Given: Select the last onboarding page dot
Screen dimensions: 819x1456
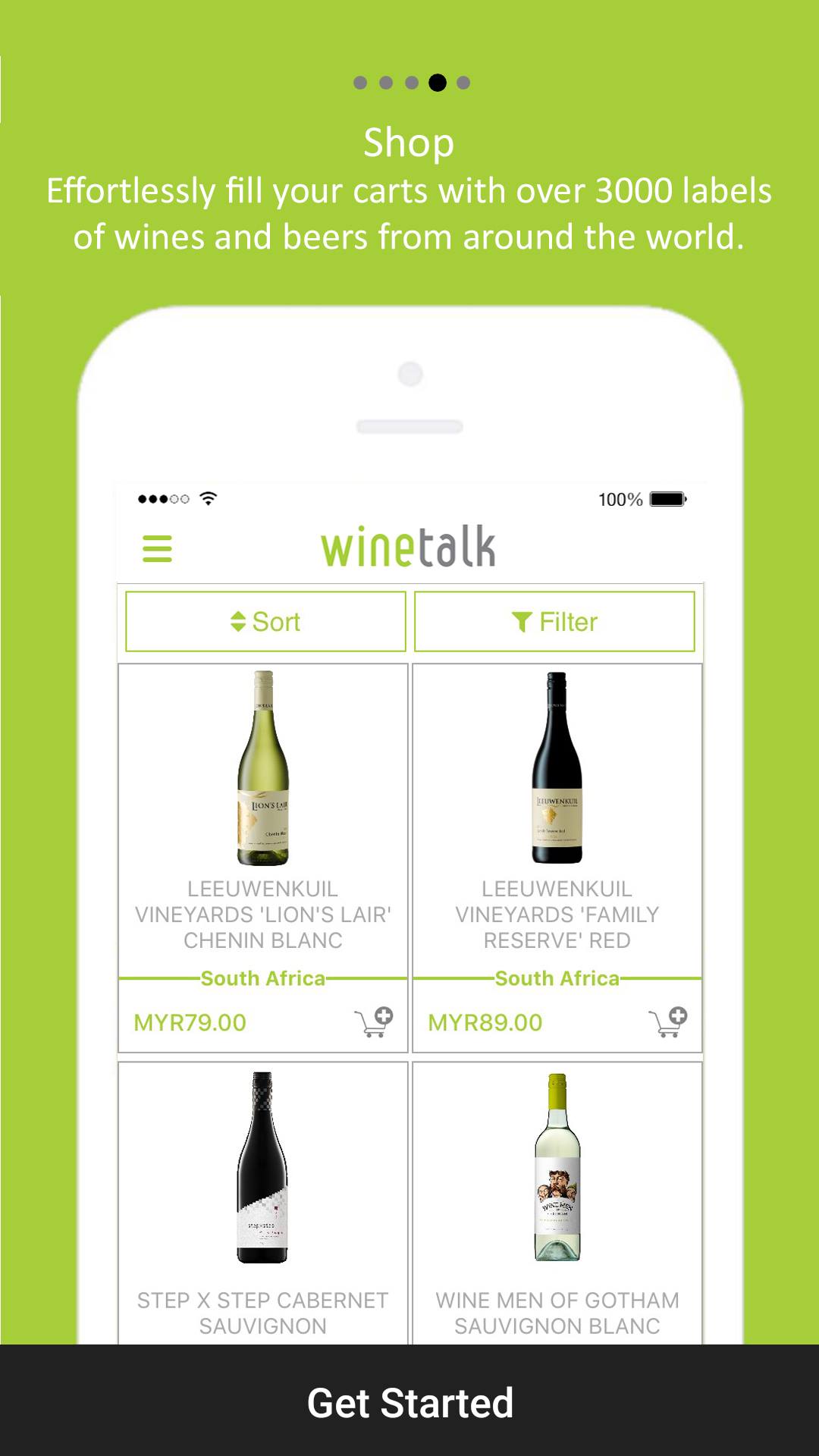Looking at the screenshot, I should click(463, 83).
